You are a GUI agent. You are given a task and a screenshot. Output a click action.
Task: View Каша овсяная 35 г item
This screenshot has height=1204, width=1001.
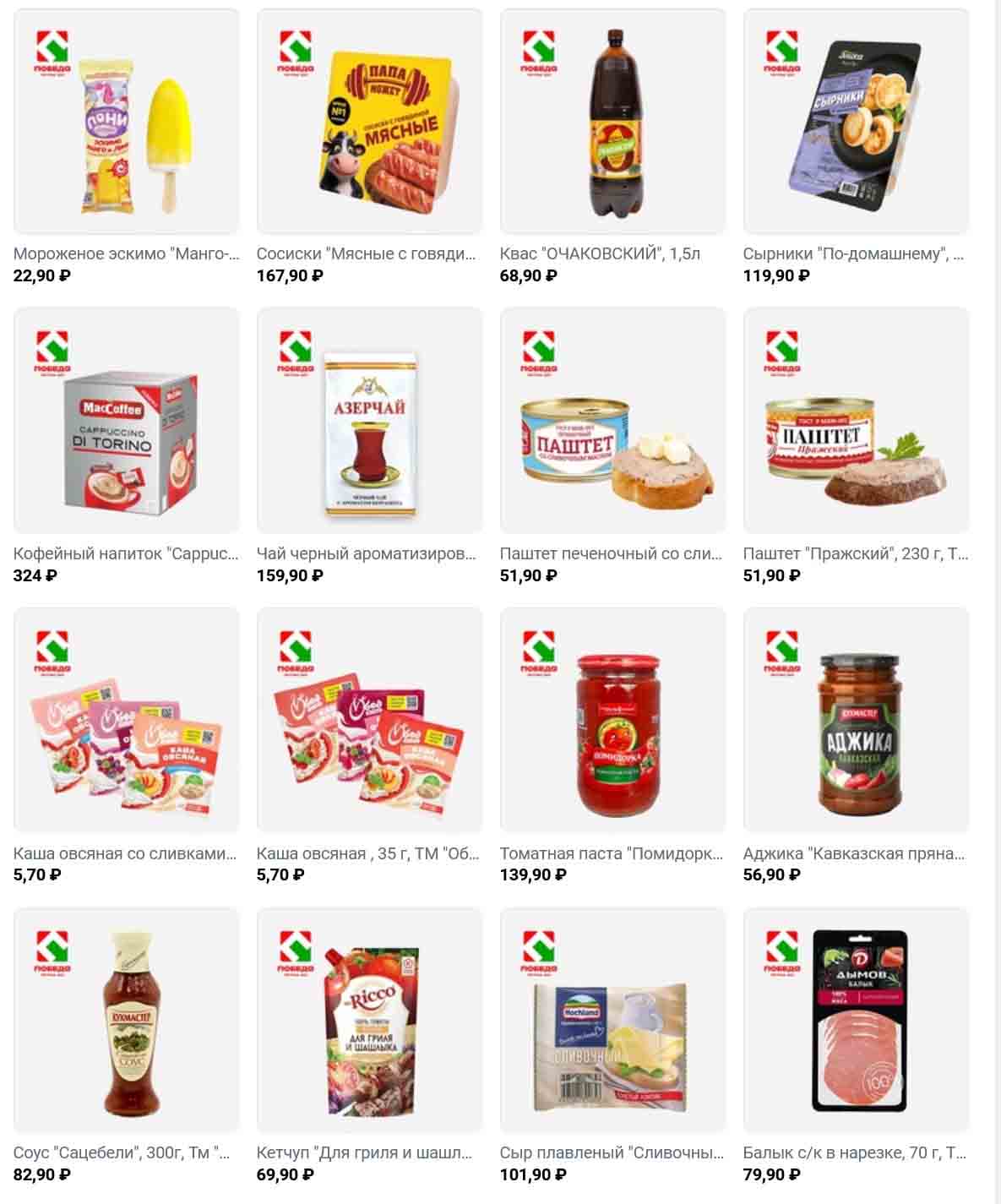coord(369,720)
